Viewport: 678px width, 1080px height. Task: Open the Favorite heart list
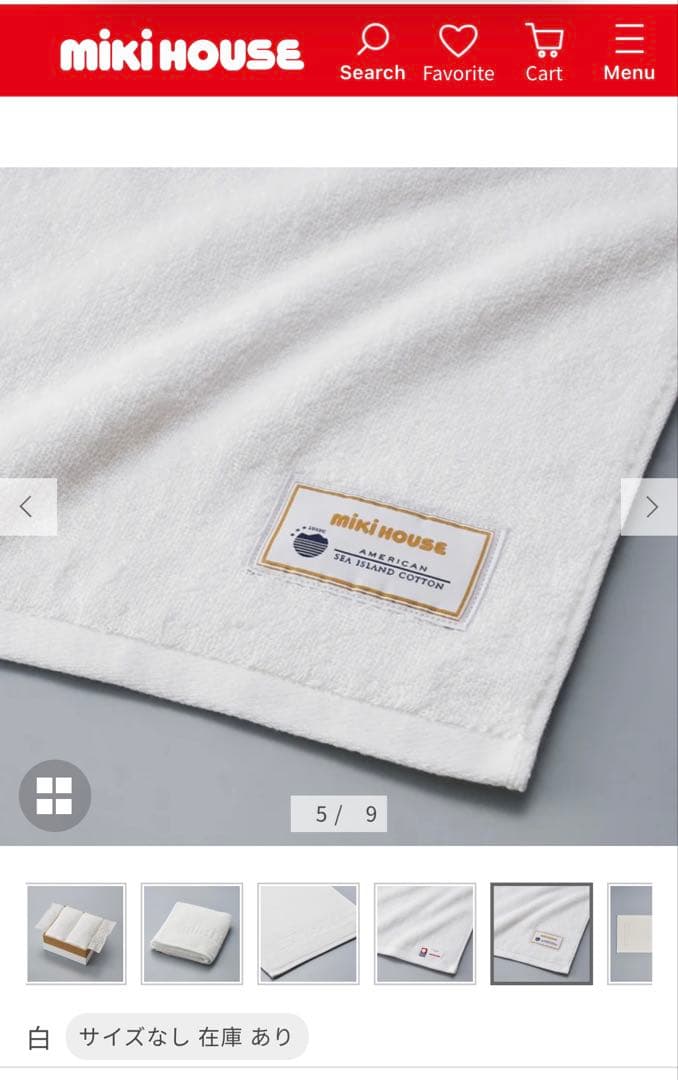(458, 52)
